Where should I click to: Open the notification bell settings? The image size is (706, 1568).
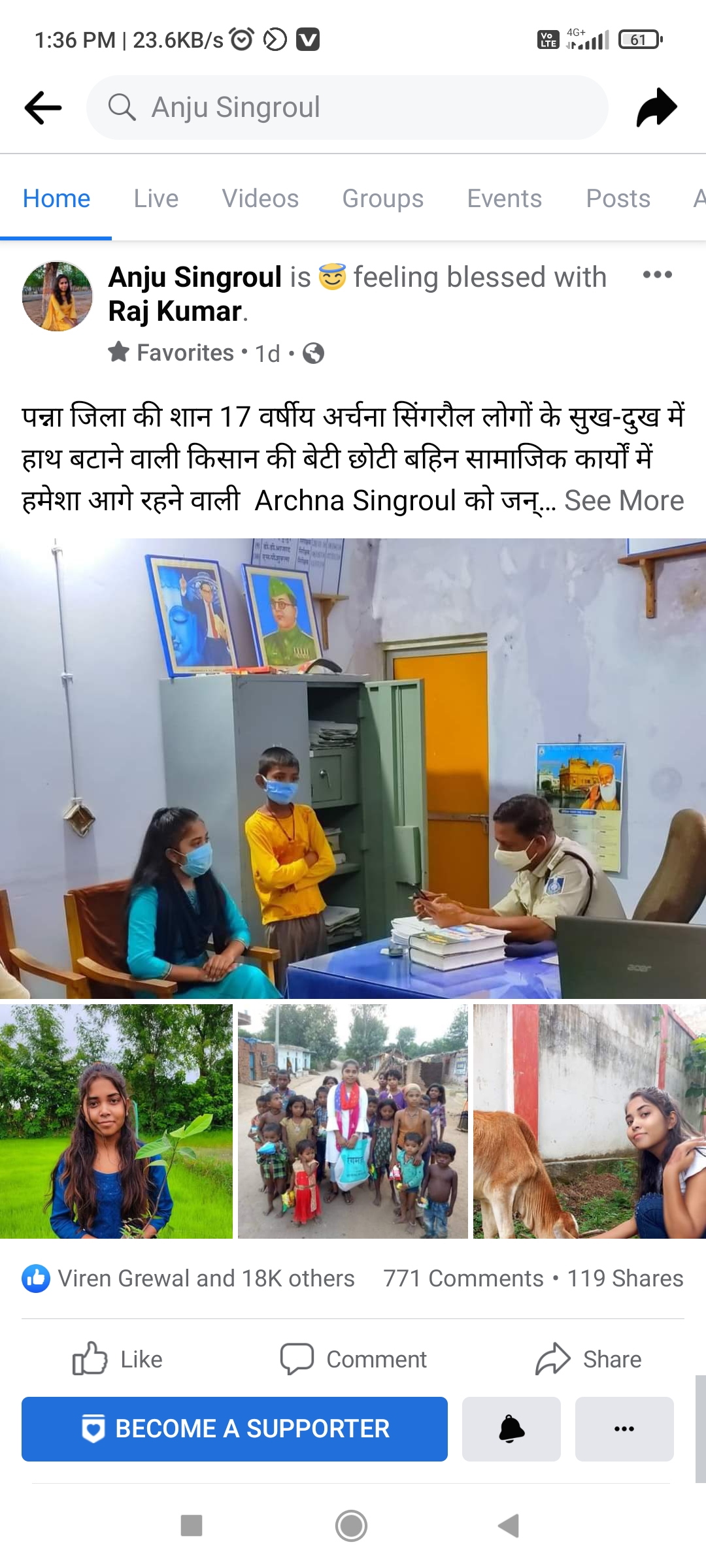511,1429
